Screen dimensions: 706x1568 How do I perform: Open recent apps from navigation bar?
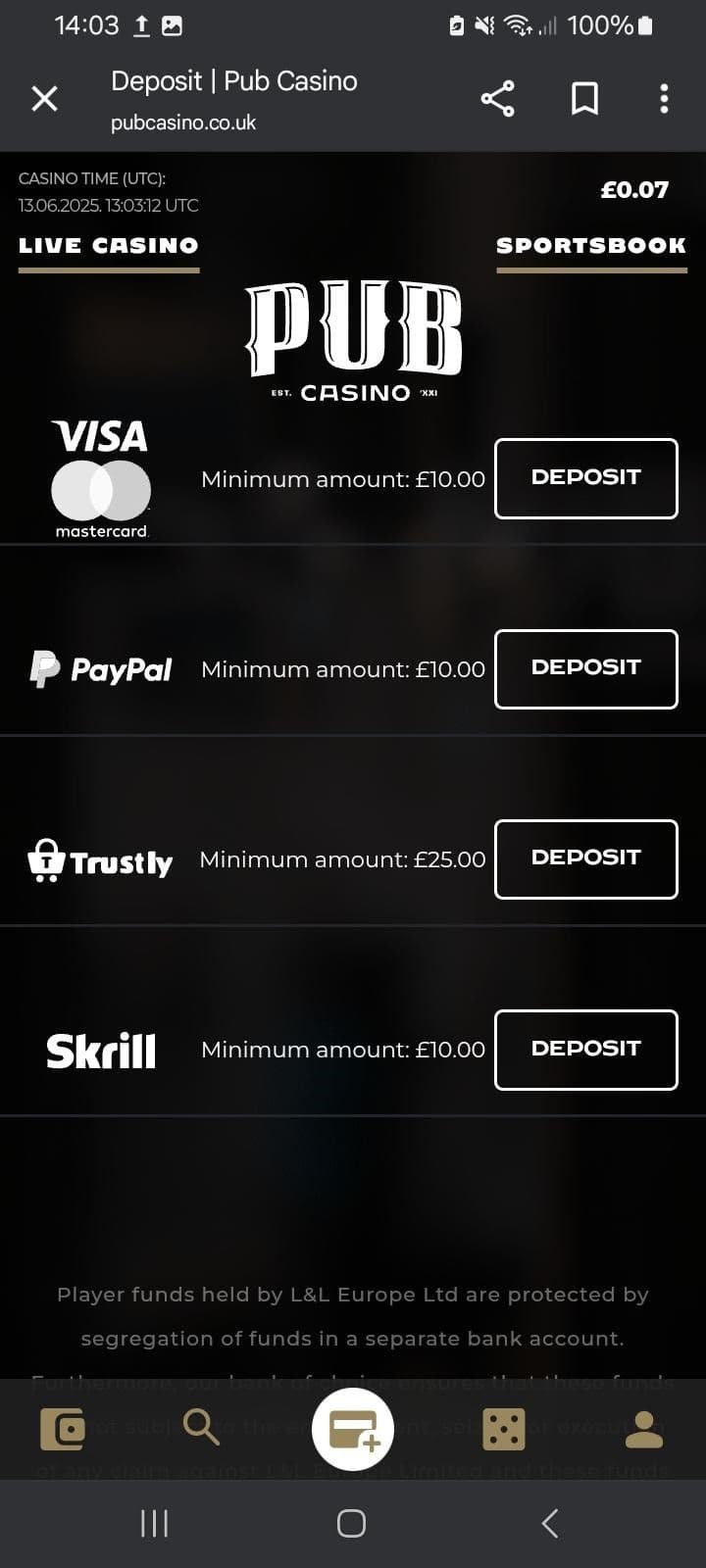(x=154, y=1523)
